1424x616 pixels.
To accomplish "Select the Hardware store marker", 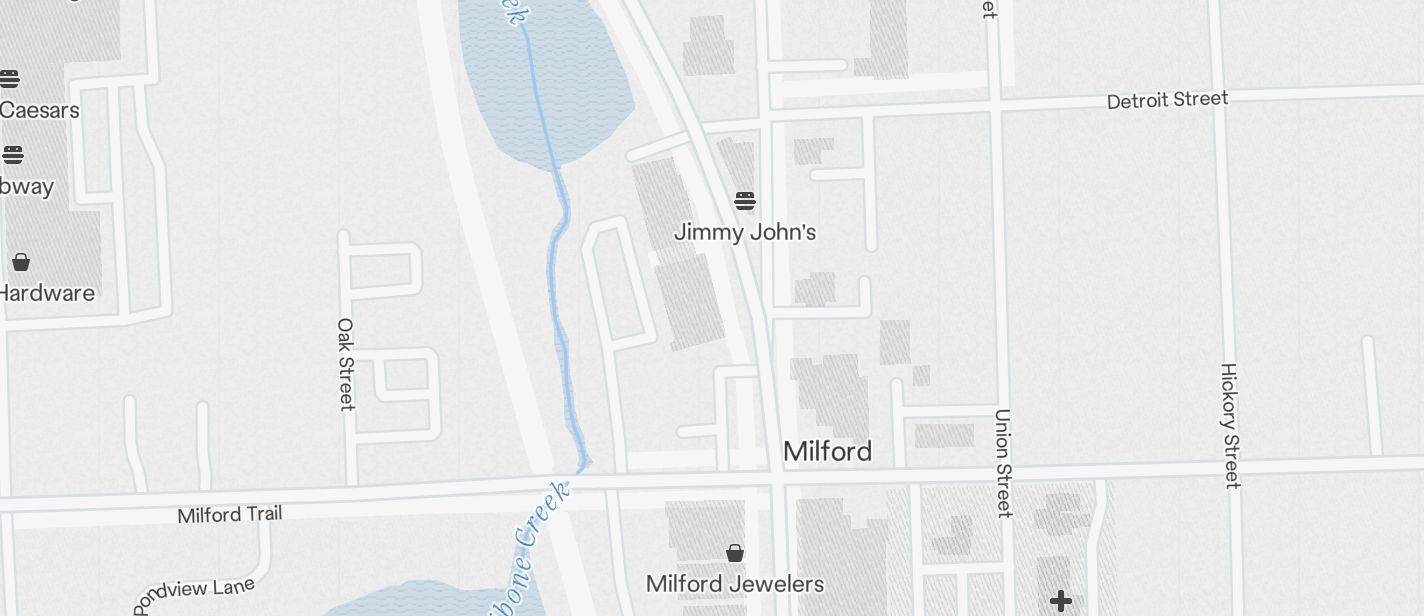I will pyautogui.click(x=21, y=262).
